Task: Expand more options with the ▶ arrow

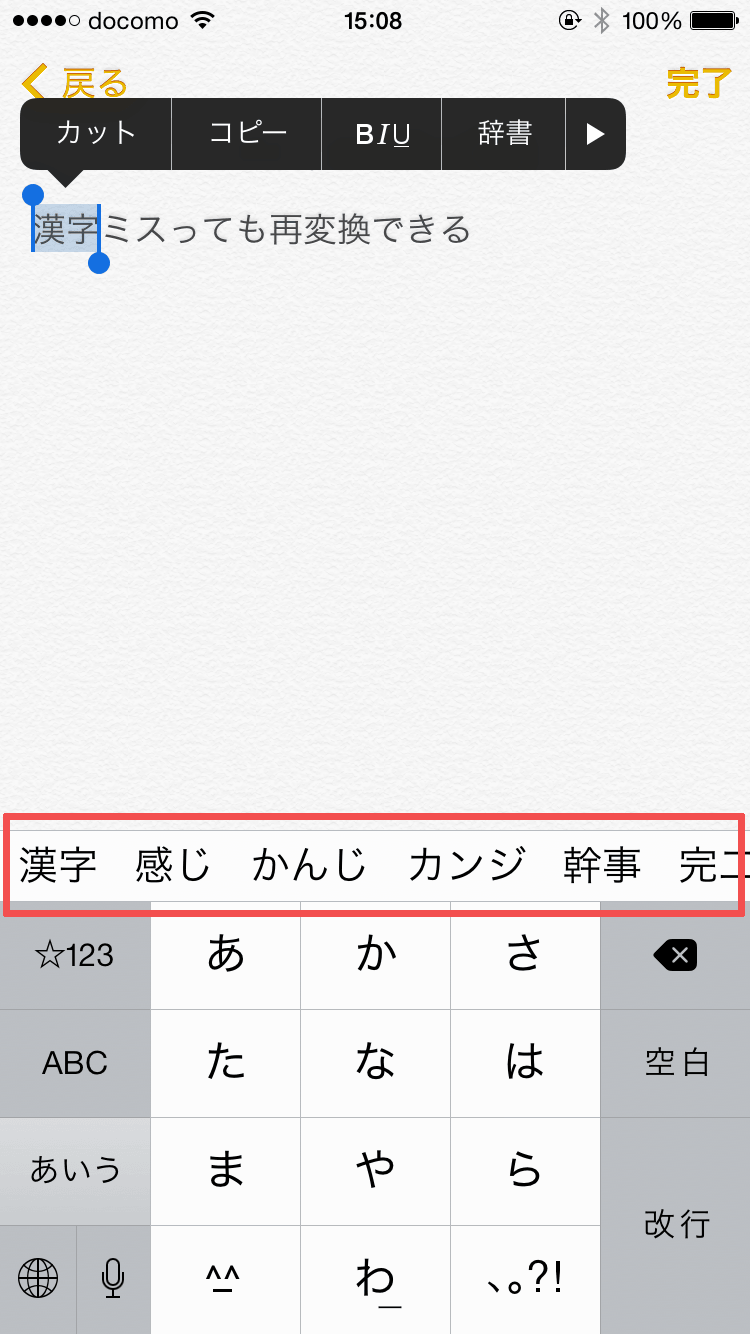Action: coord(595,133)
